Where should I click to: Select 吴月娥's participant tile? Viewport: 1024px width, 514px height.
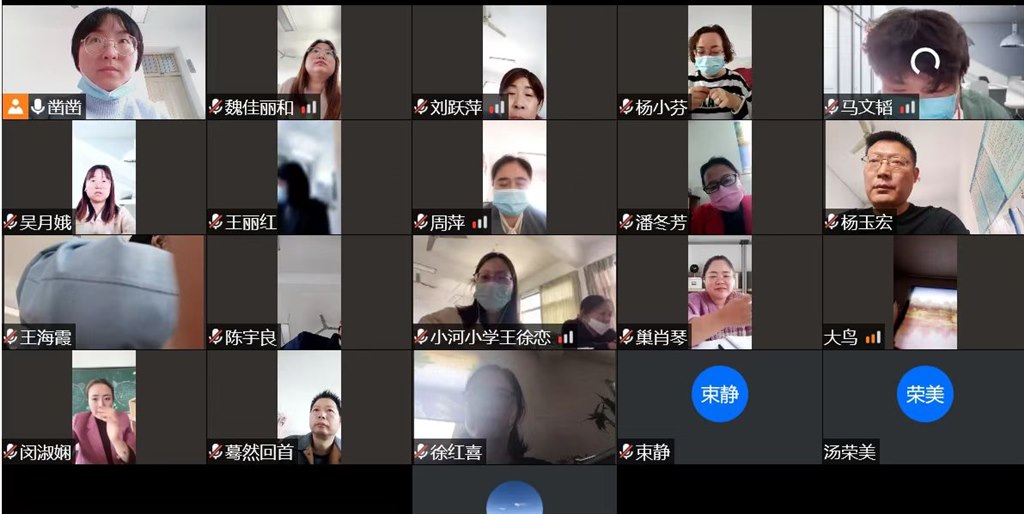[104, 176]
